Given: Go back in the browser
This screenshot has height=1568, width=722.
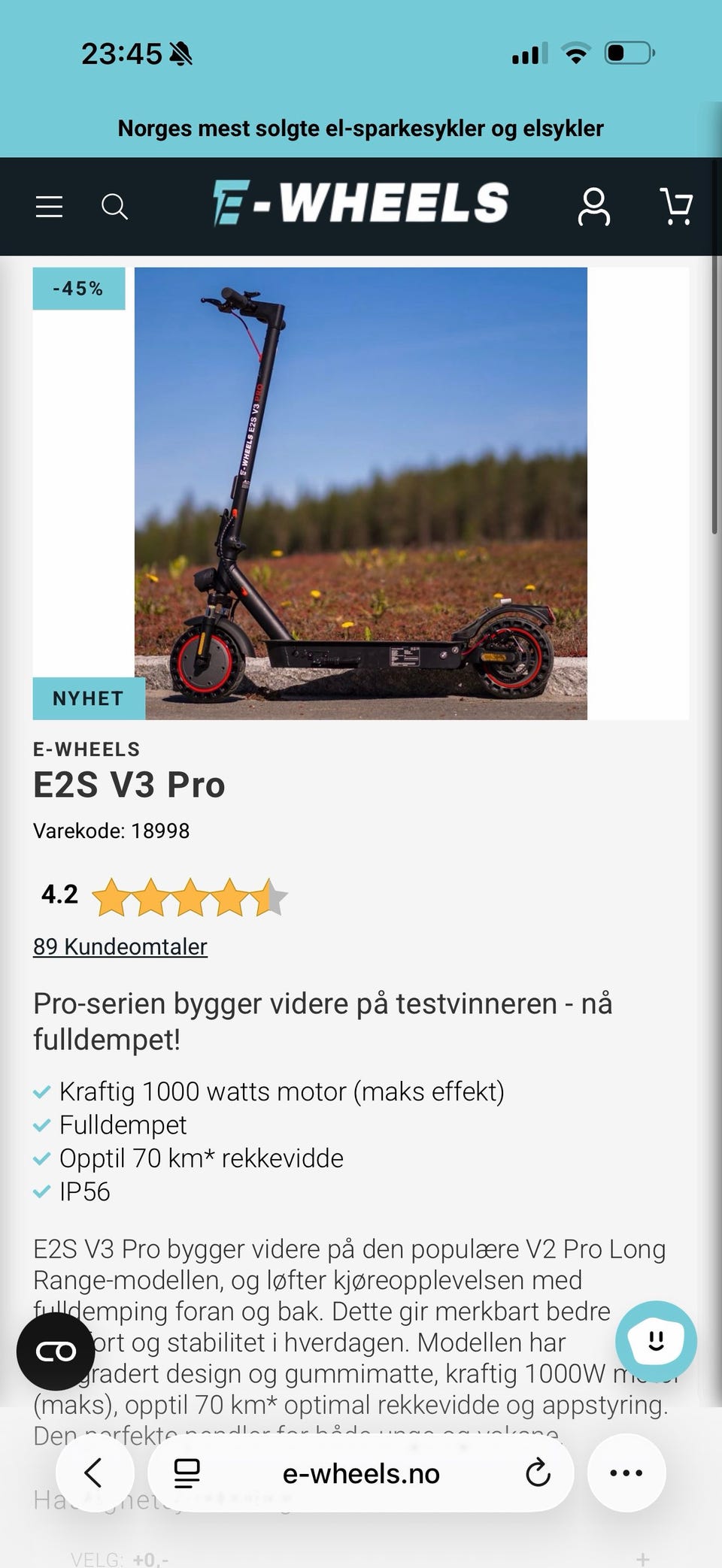Looking at the screenshot, I should (95, 1473).
